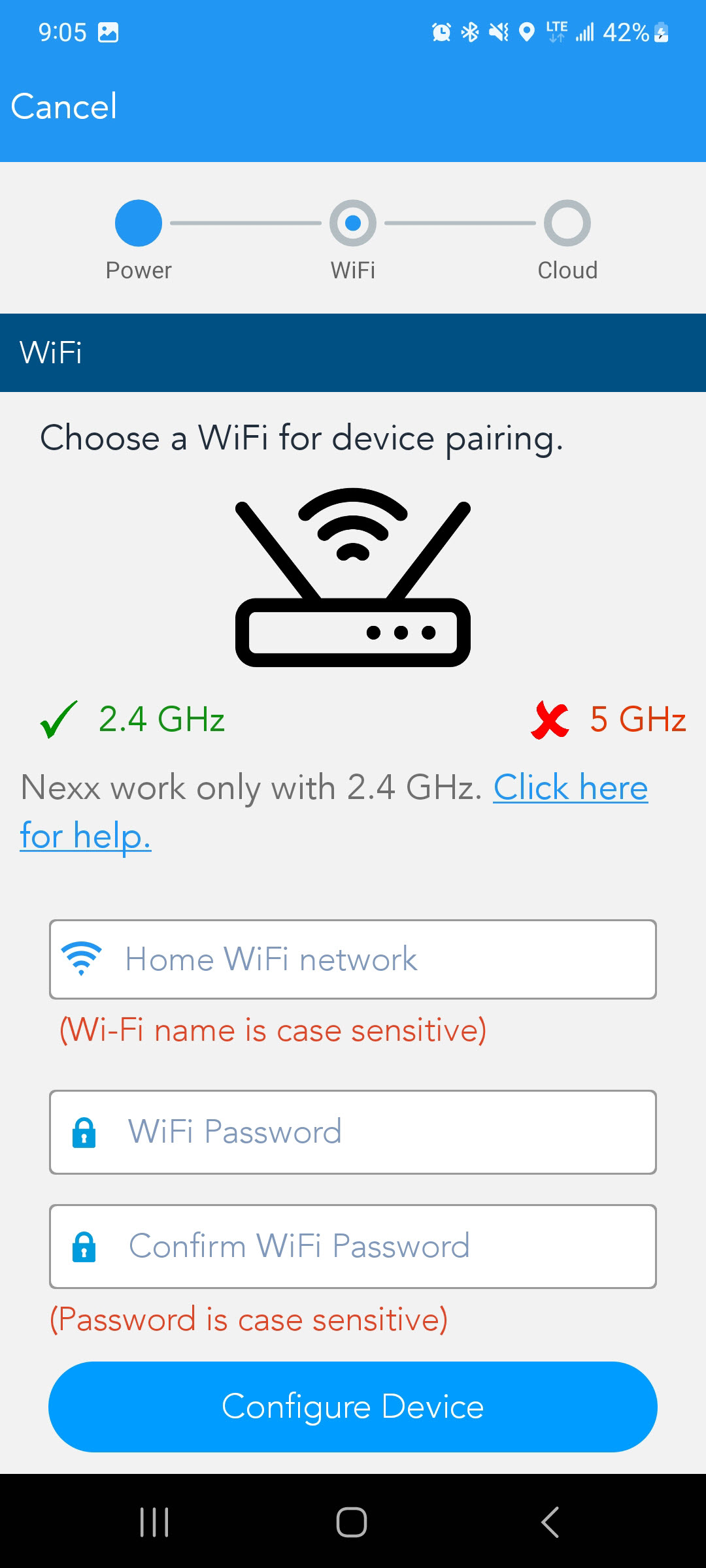The width and height of the screenshot is (706, 1568).
Task: Focus the Home WiFi network field
Action: click(353, 959)
